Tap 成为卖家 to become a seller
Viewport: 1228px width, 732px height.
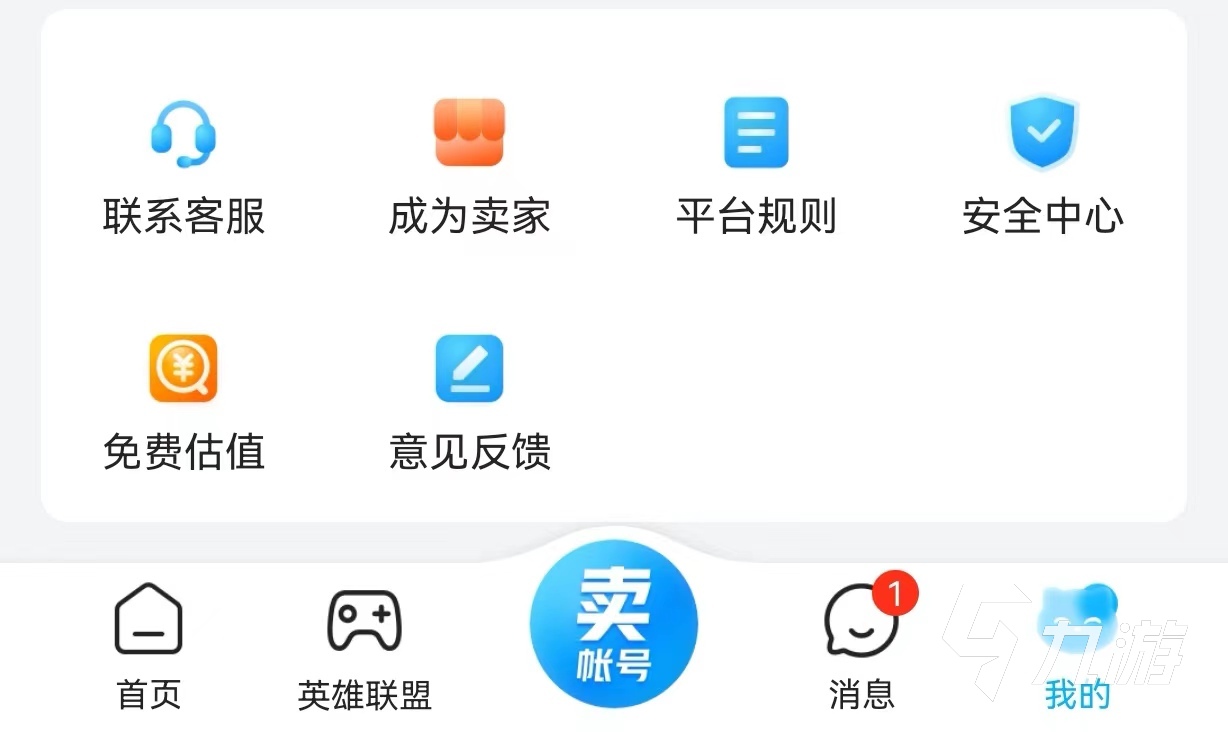tap(469, 165)
